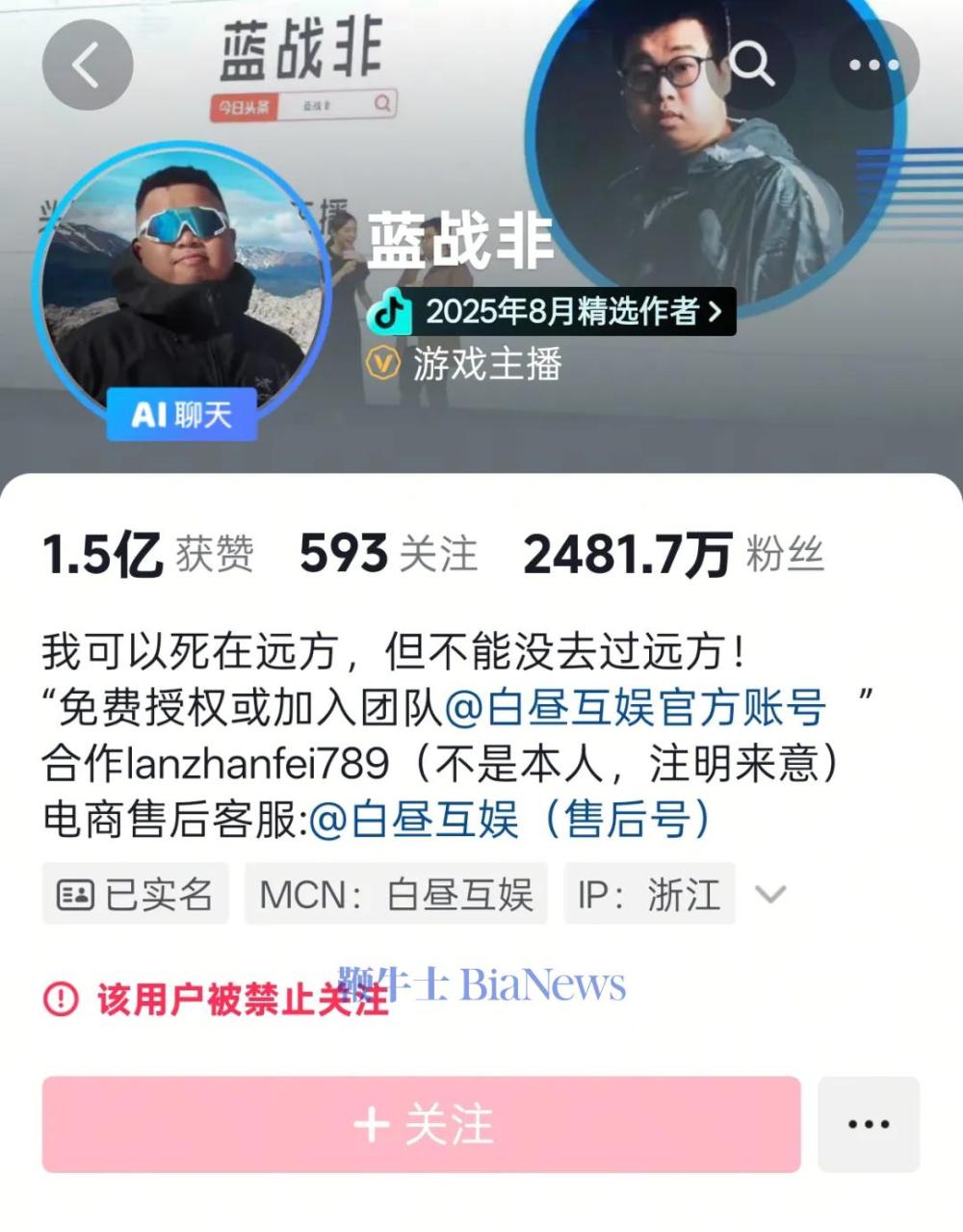Screen dimensions: 963x1232
Task: Open the top overflow menu
Action: coord(873,66)
